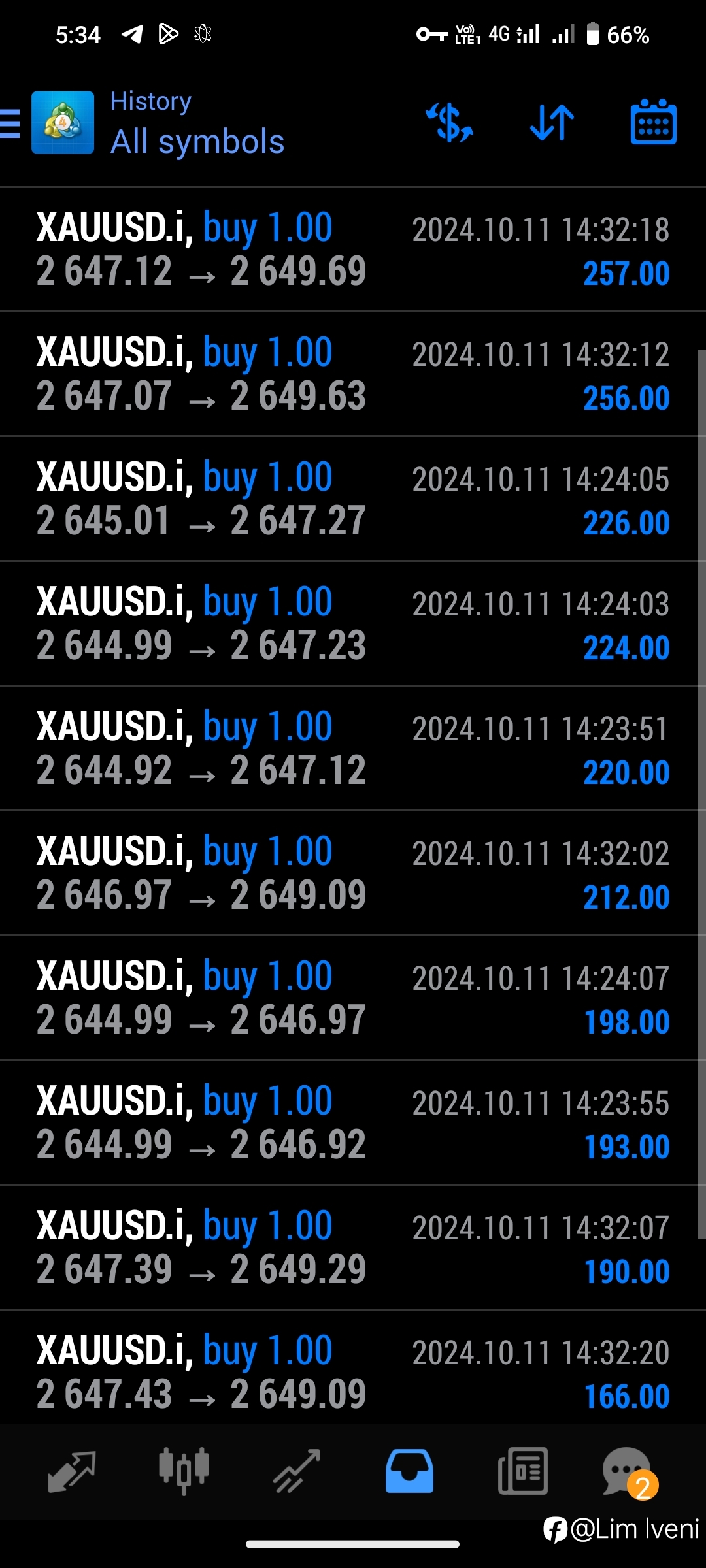The width and height of the screenshot is (706, 1568).
Task: Open the calendar date range picker
Action: pyautogui.click(x=653, y=122)
